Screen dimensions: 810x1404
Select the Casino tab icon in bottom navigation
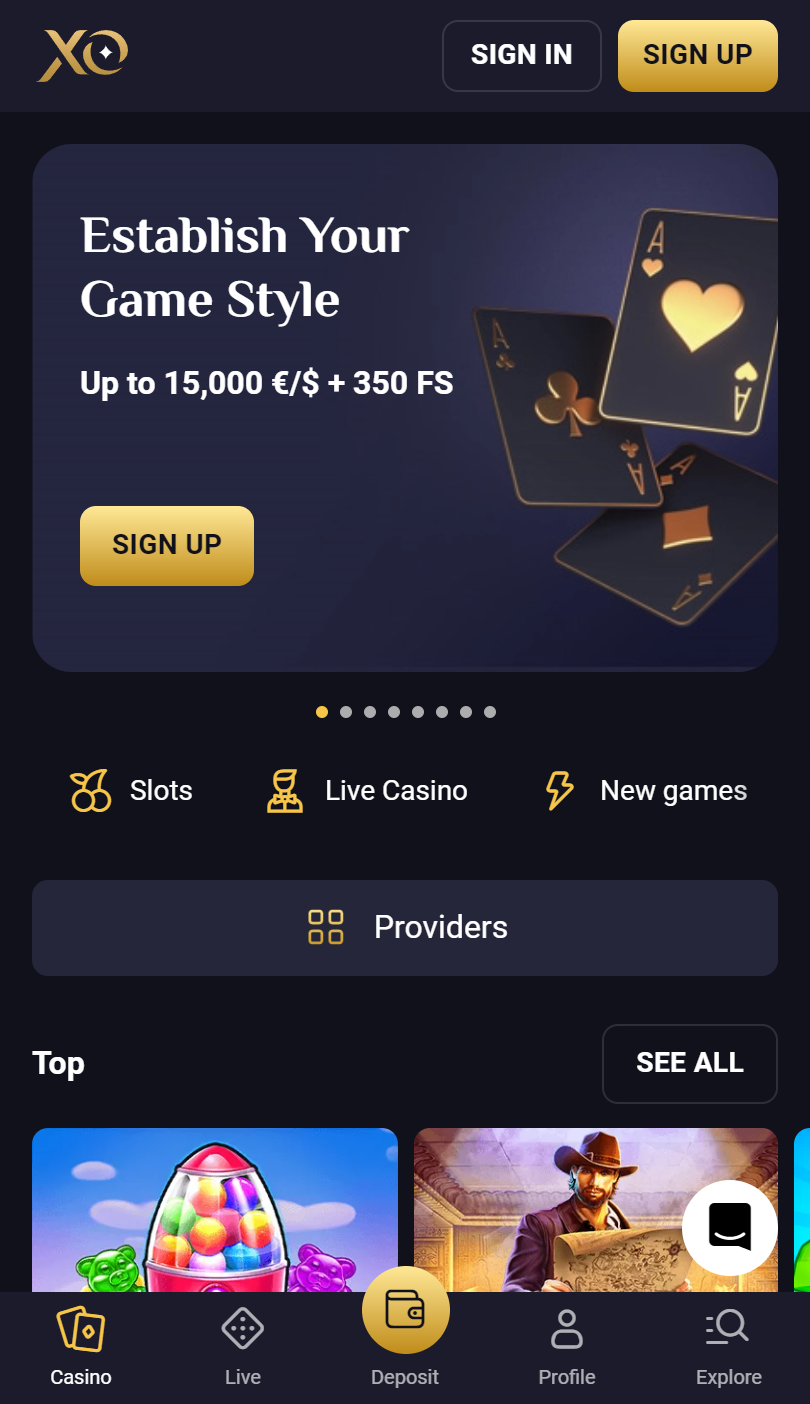80,1329
